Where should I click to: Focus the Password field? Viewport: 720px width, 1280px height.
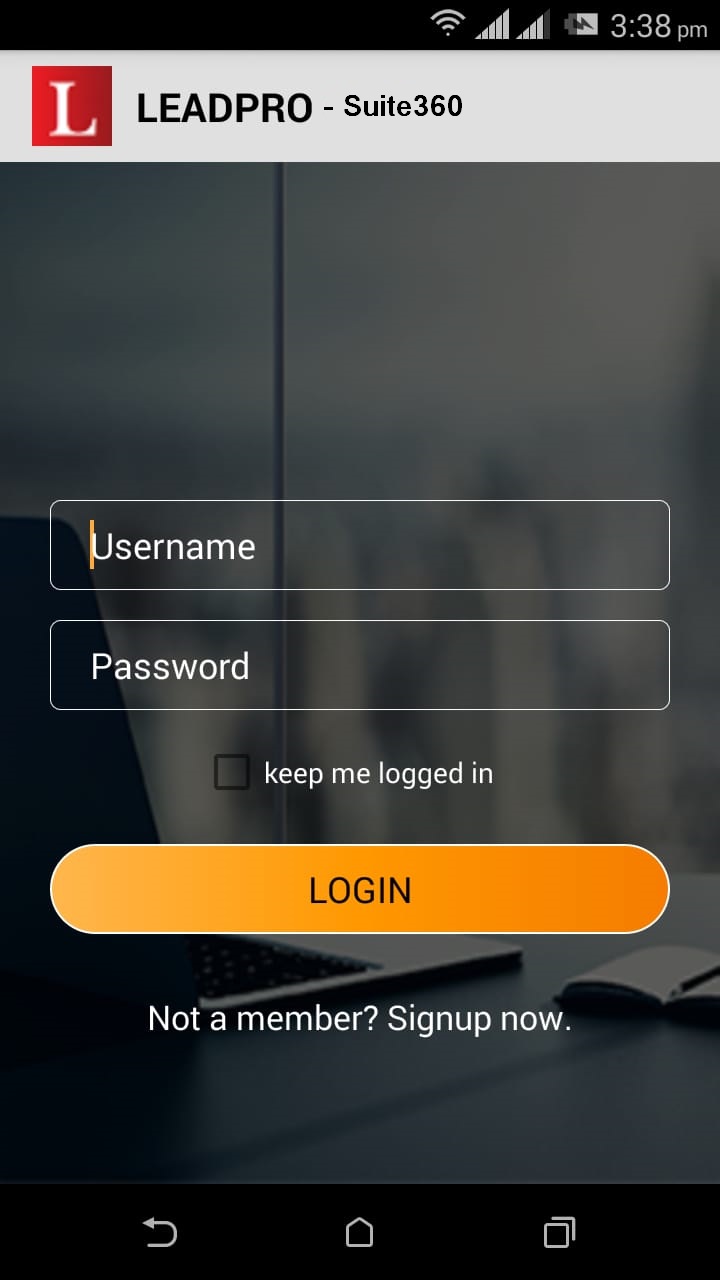360,665
